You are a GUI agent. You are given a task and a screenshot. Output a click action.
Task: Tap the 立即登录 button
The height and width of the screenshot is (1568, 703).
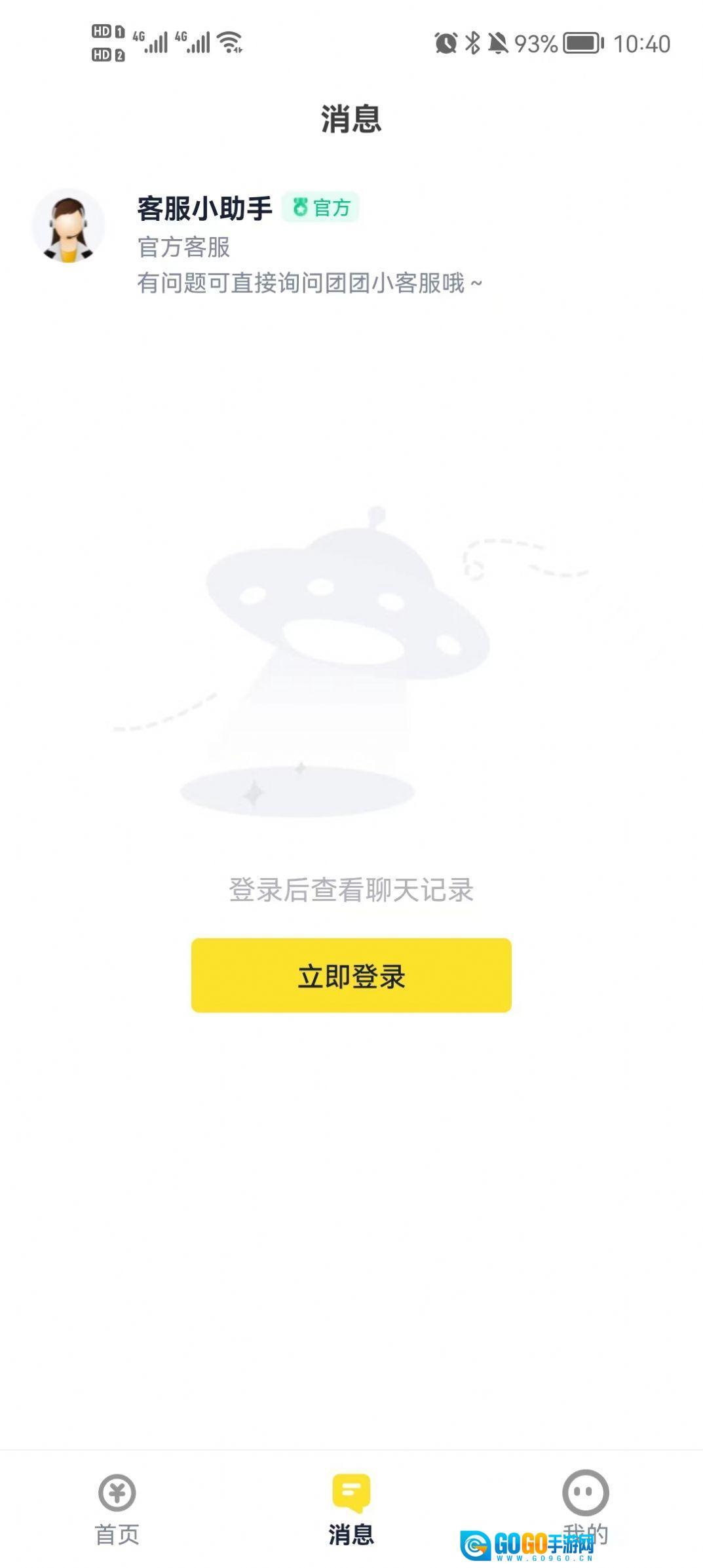(x=351, y=975)
